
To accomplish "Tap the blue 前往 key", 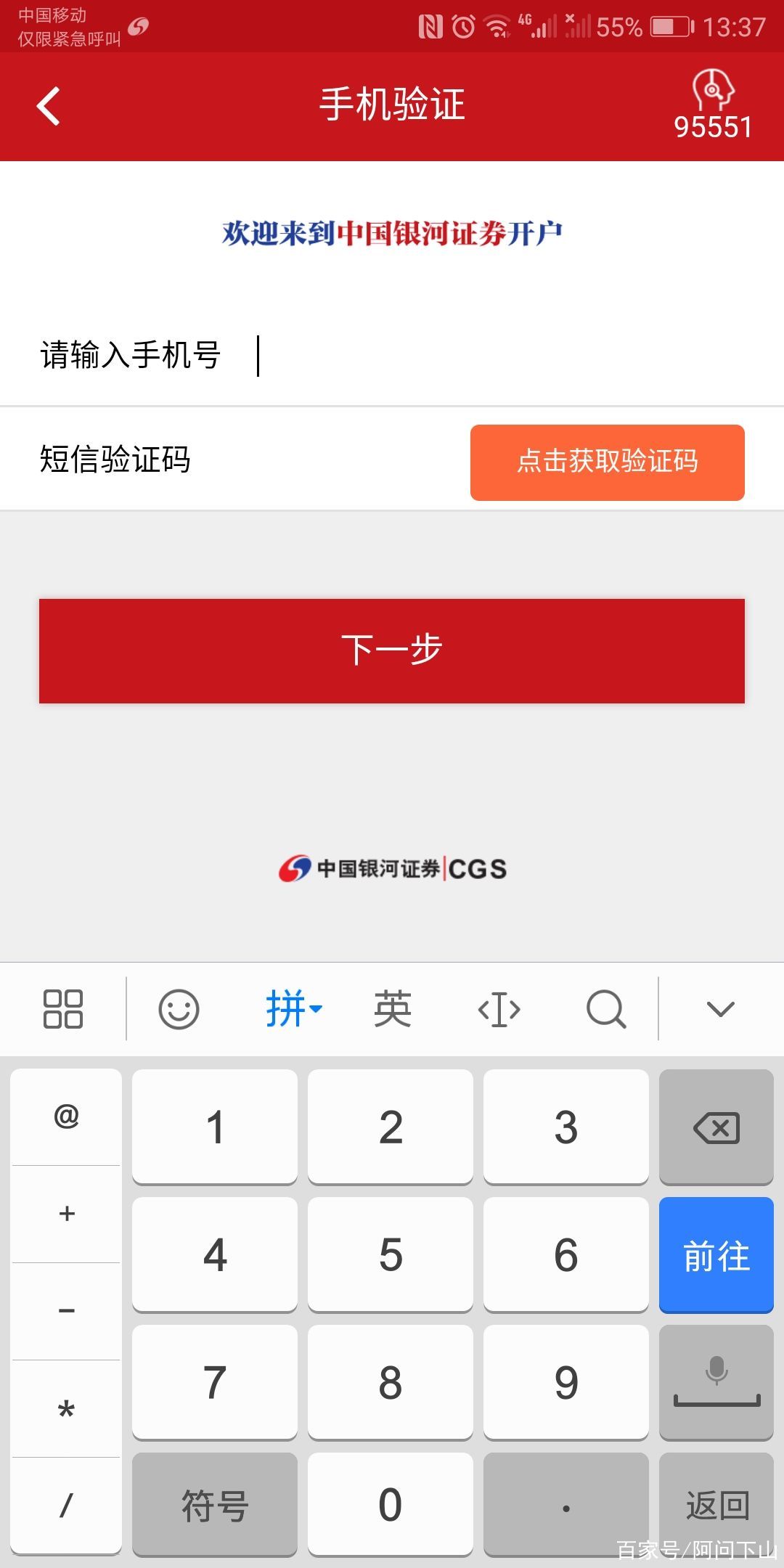I will point(716,1255).
